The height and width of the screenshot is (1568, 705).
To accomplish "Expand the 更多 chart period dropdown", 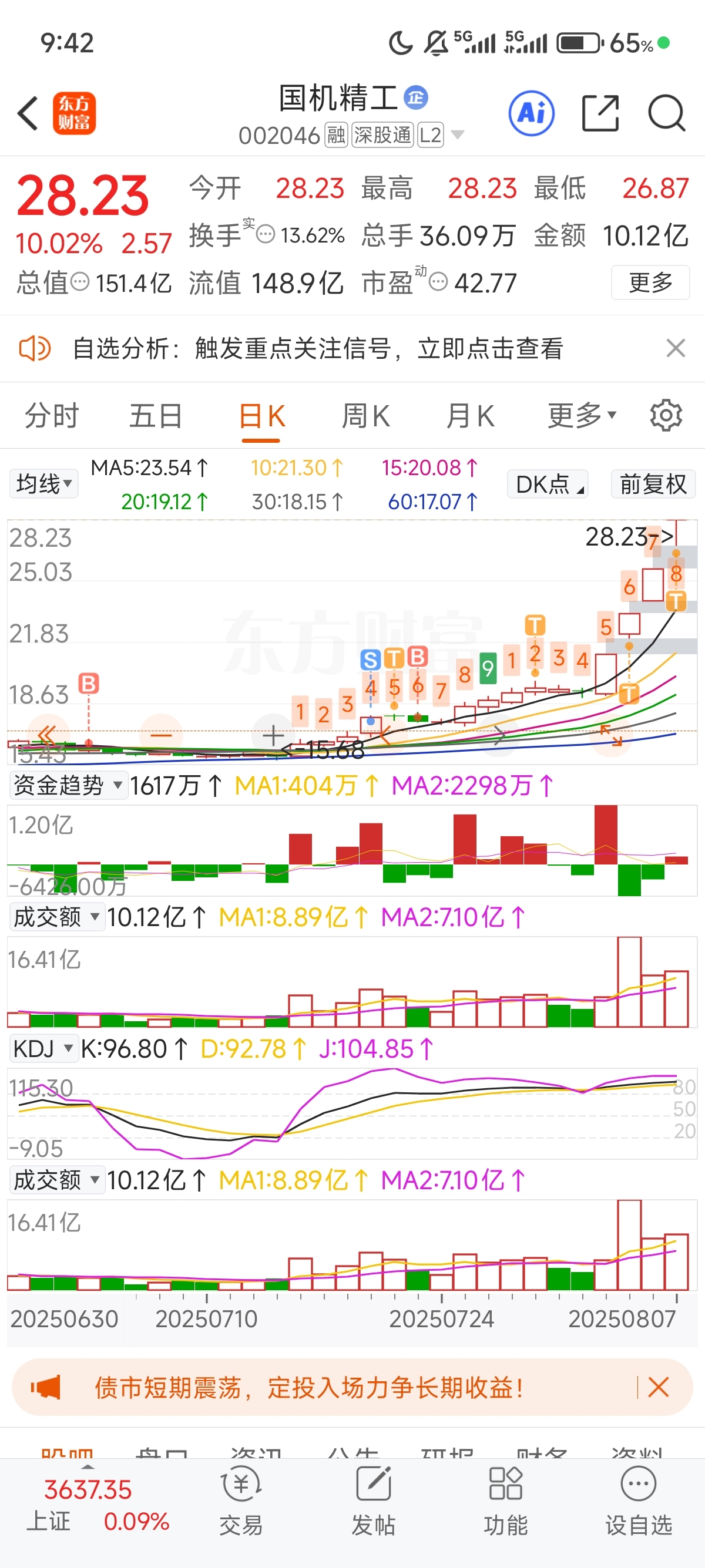I will [582, 416].
